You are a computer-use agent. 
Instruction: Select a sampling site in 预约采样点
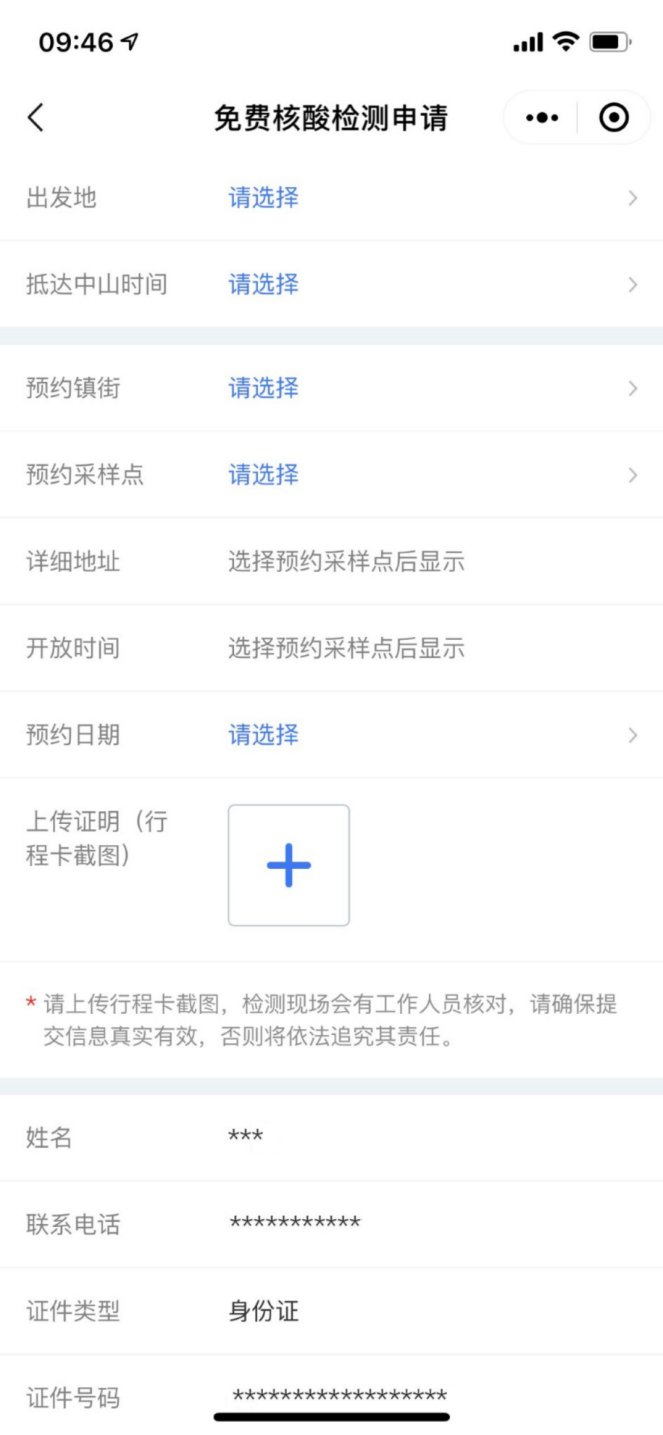point(331,475)
